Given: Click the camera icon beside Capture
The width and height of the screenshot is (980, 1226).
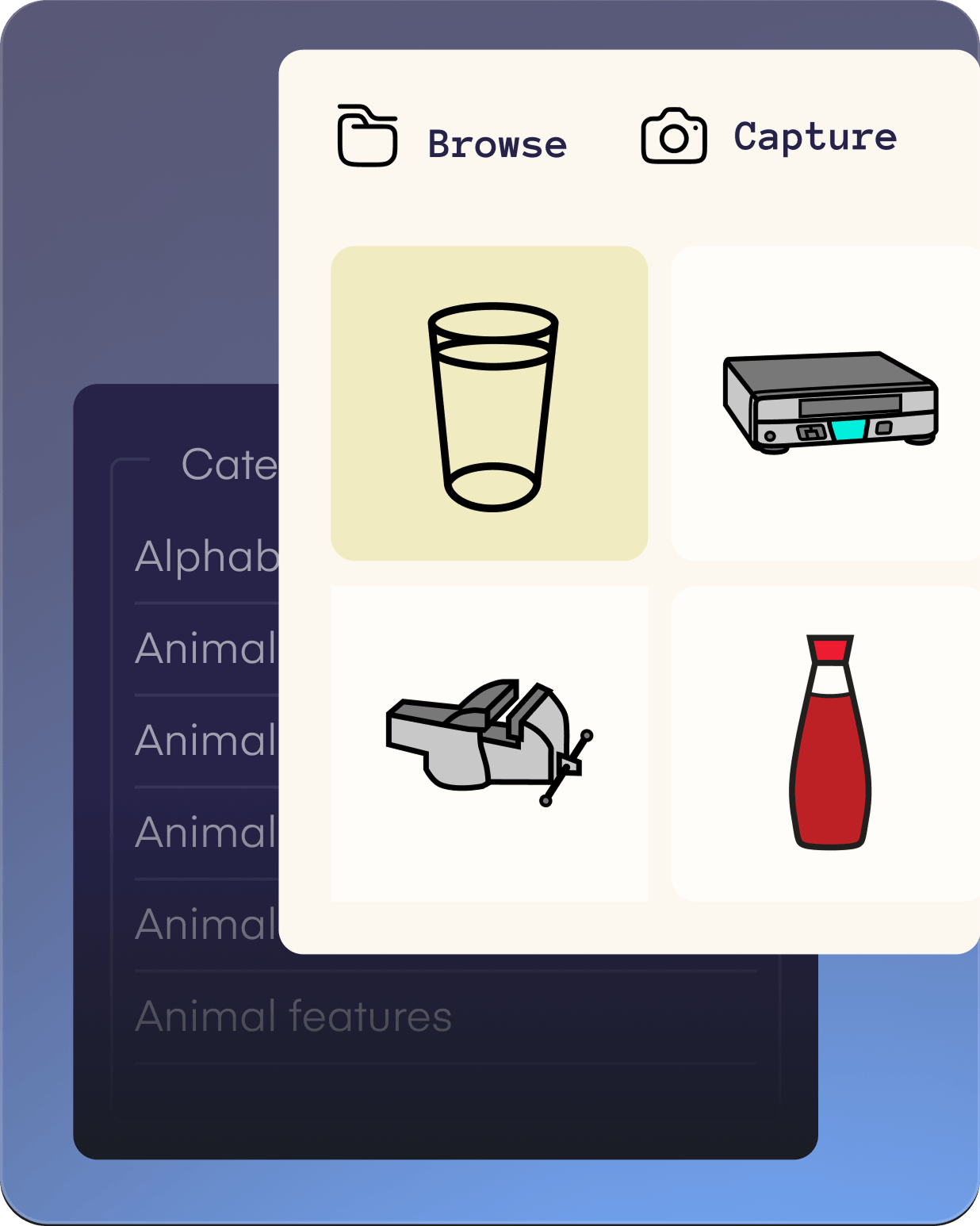Looking at the screenshot, I should point(675,136).
